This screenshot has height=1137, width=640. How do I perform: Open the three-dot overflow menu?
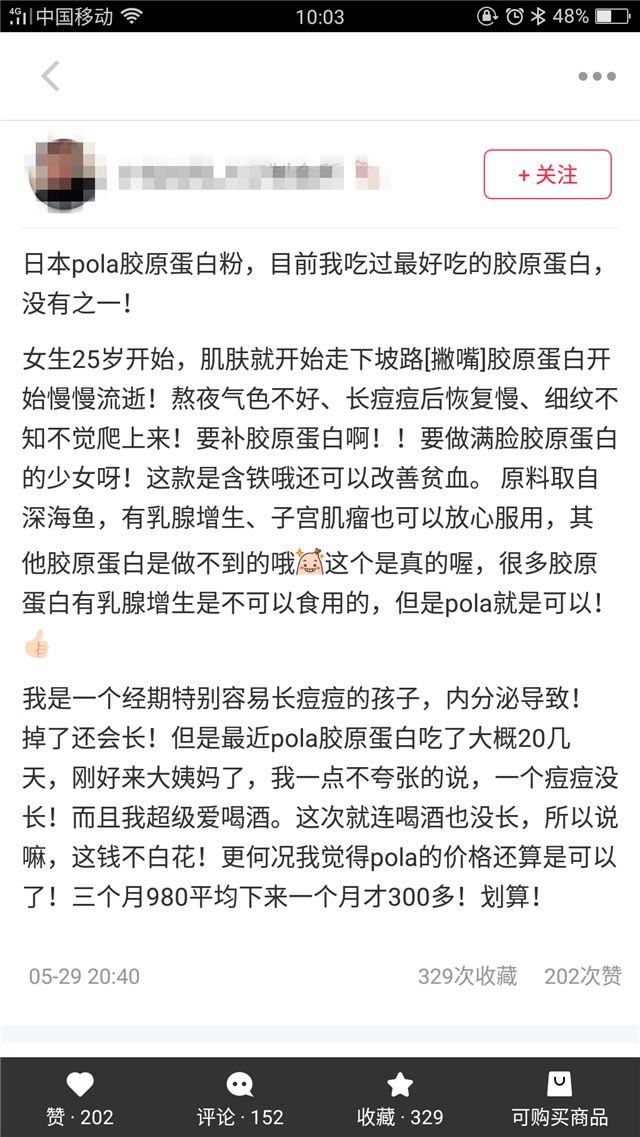(x=597, y=76)
